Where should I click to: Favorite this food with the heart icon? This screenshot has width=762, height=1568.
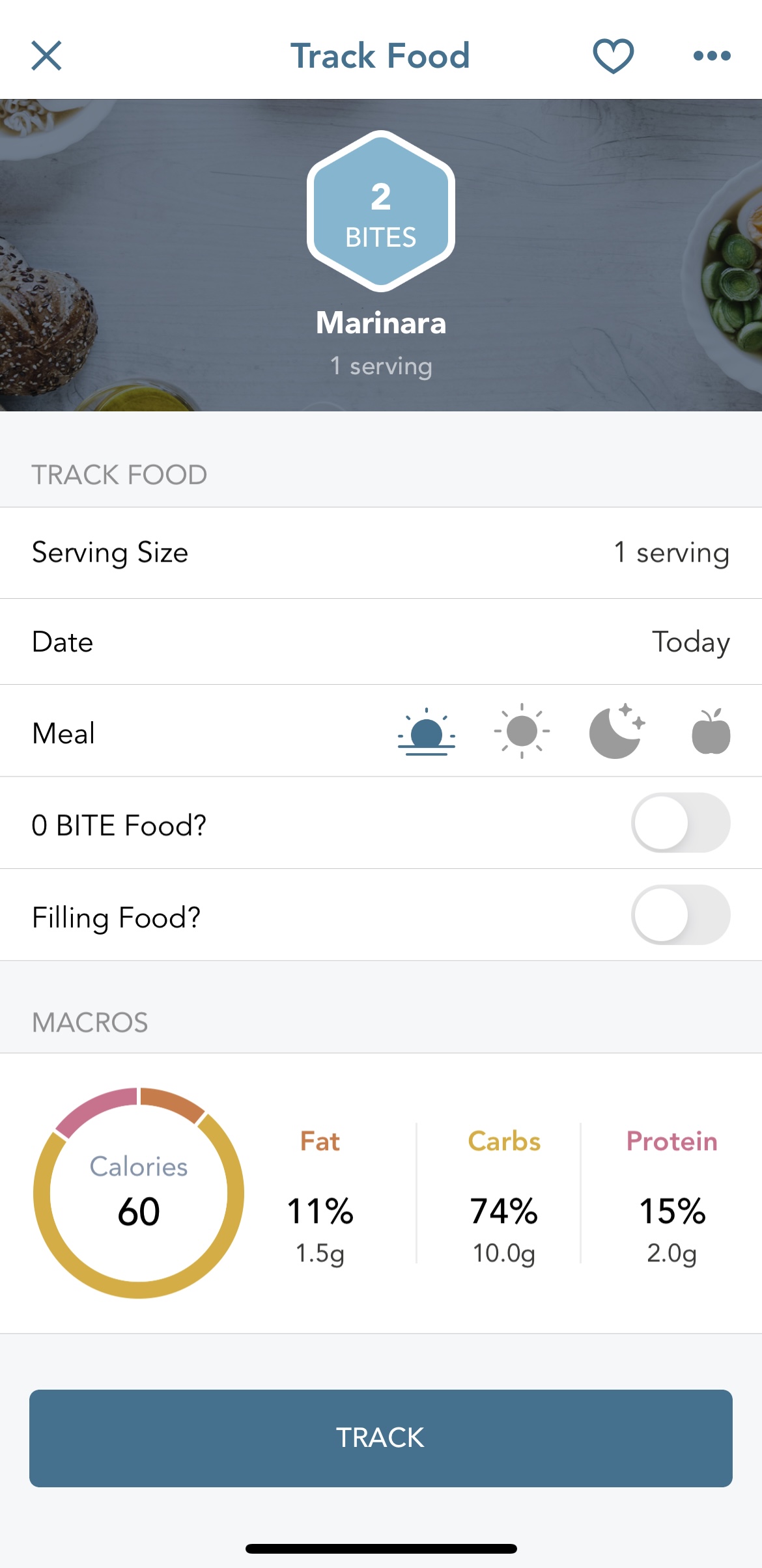click(613, 55)
